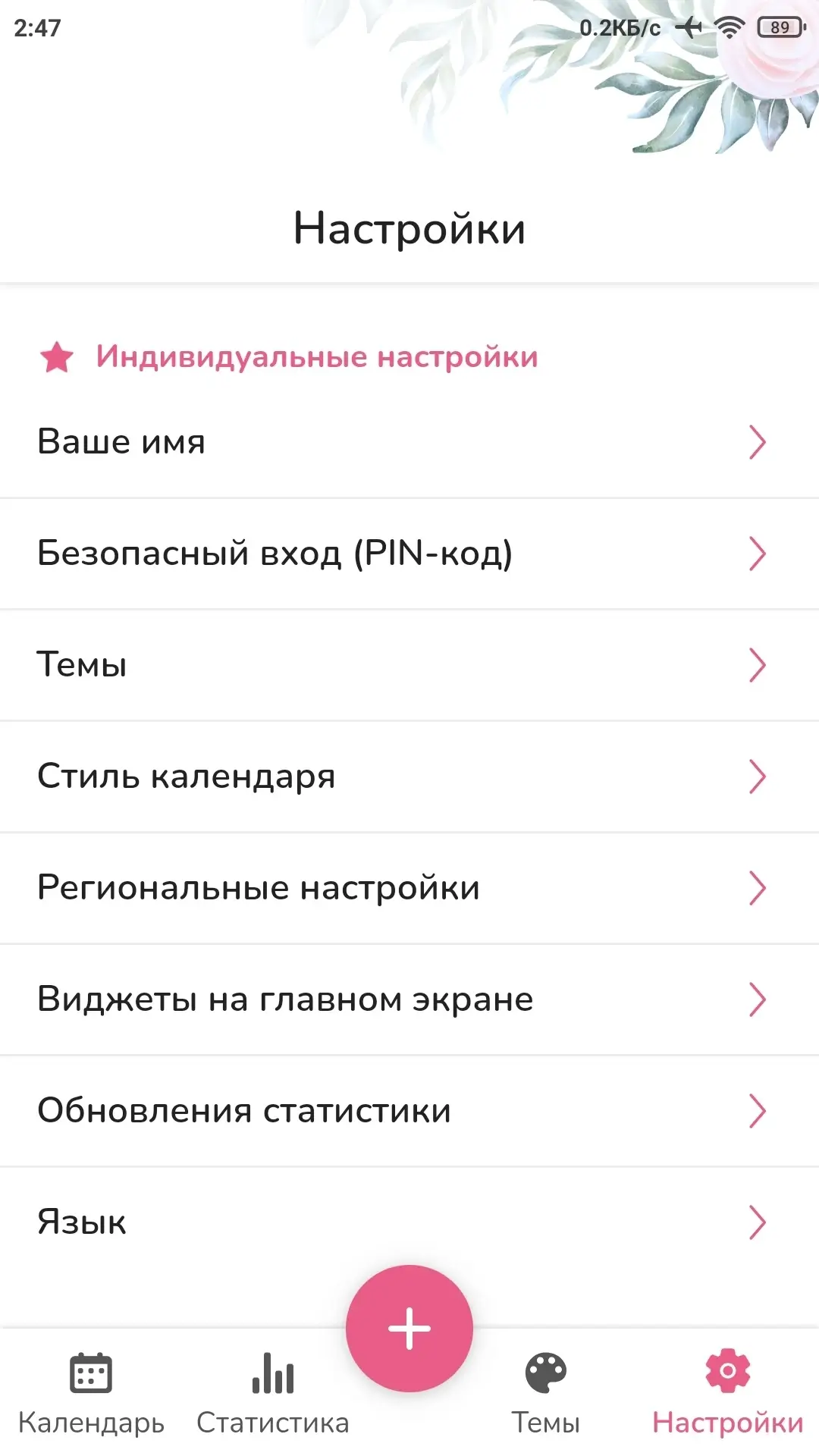
Task: Open Региональные настройки
Action: tap(409, 888)
